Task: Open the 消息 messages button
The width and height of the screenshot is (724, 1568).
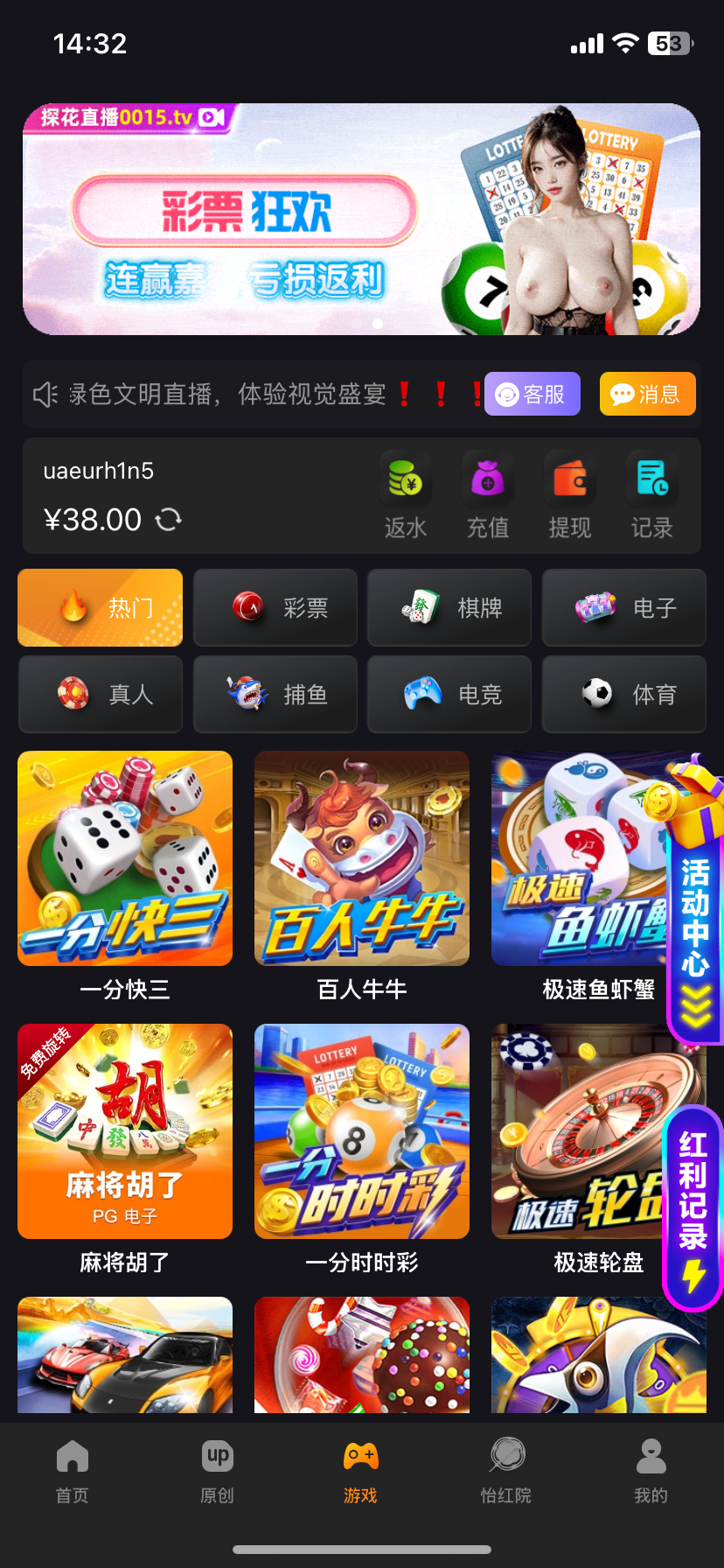Action: pyautogui.click(x=647, y=394)
